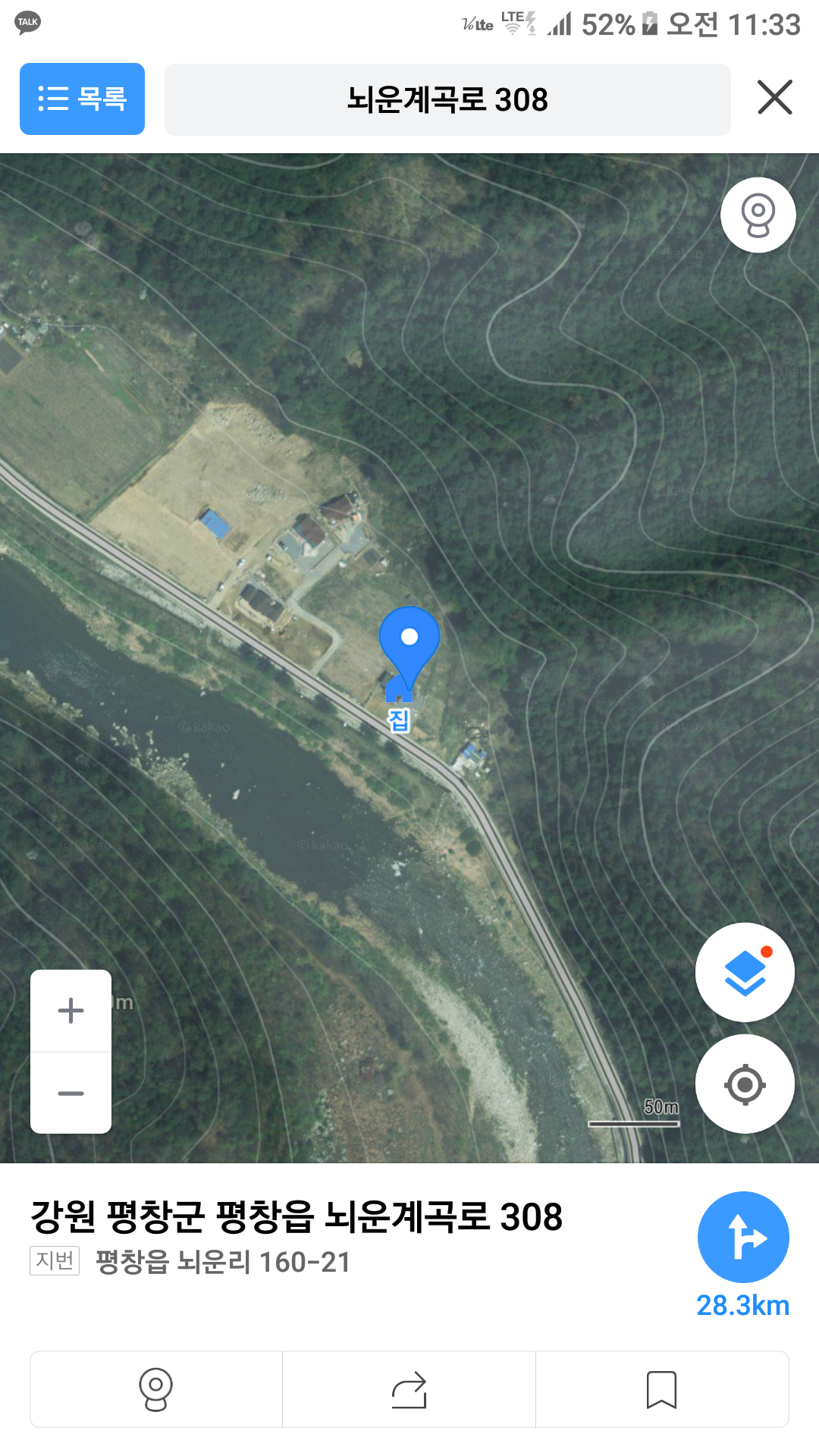Close the search with the X

pos(774,98)
